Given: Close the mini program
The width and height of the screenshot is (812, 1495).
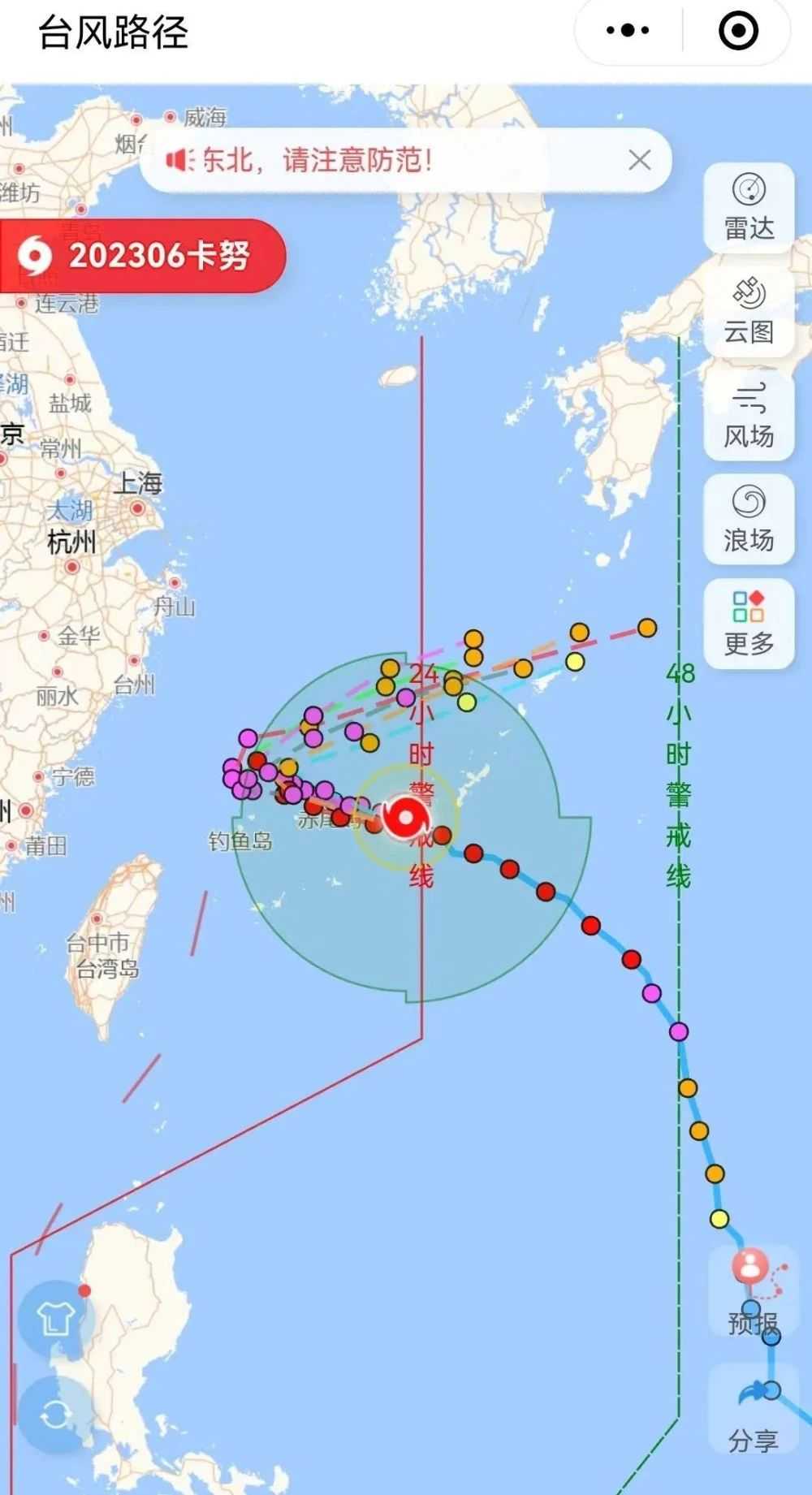Looking at the screenshot, I should (x=738, y=32).
